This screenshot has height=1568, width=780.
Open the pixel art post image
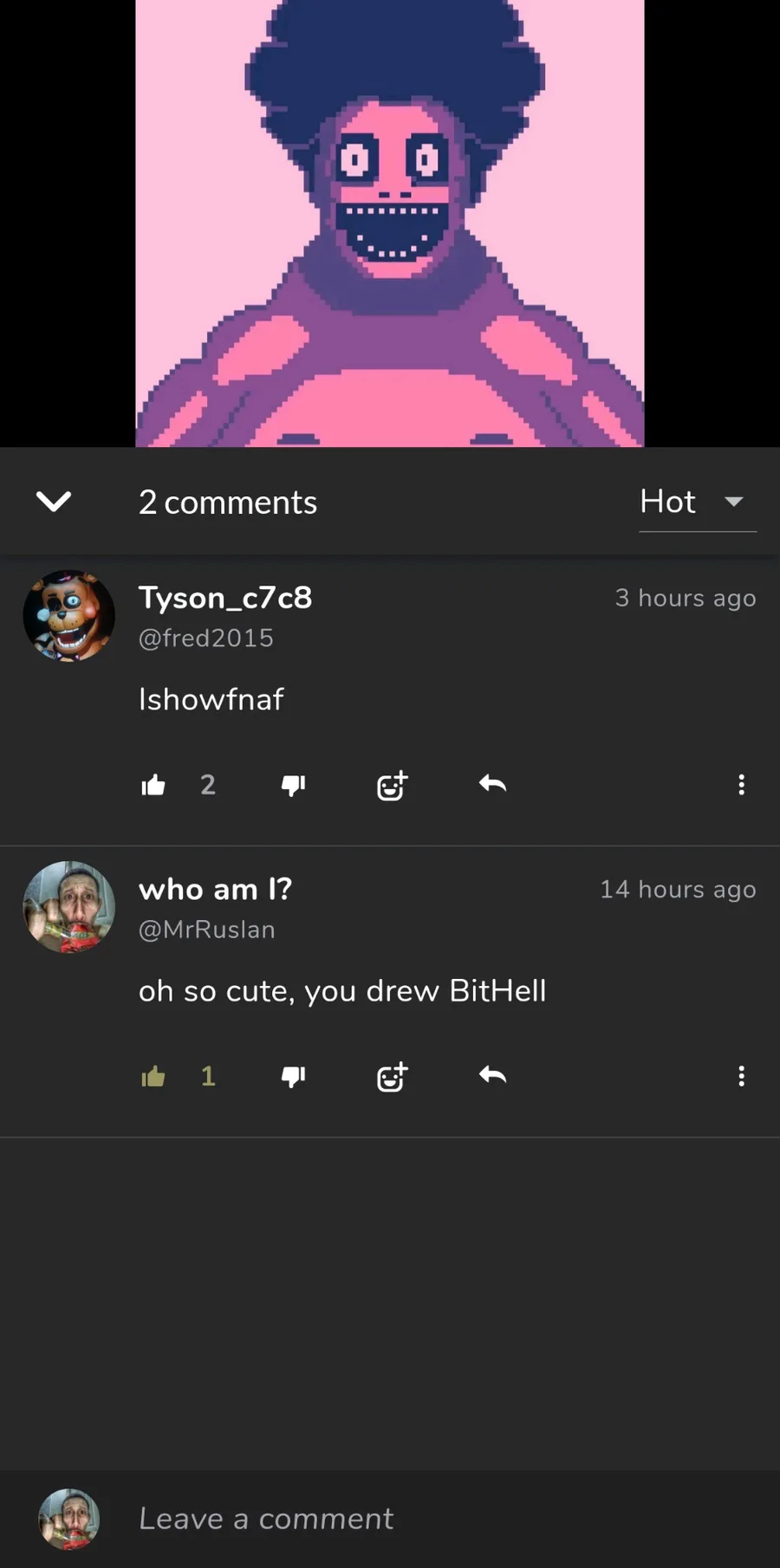tap(390, 224)
